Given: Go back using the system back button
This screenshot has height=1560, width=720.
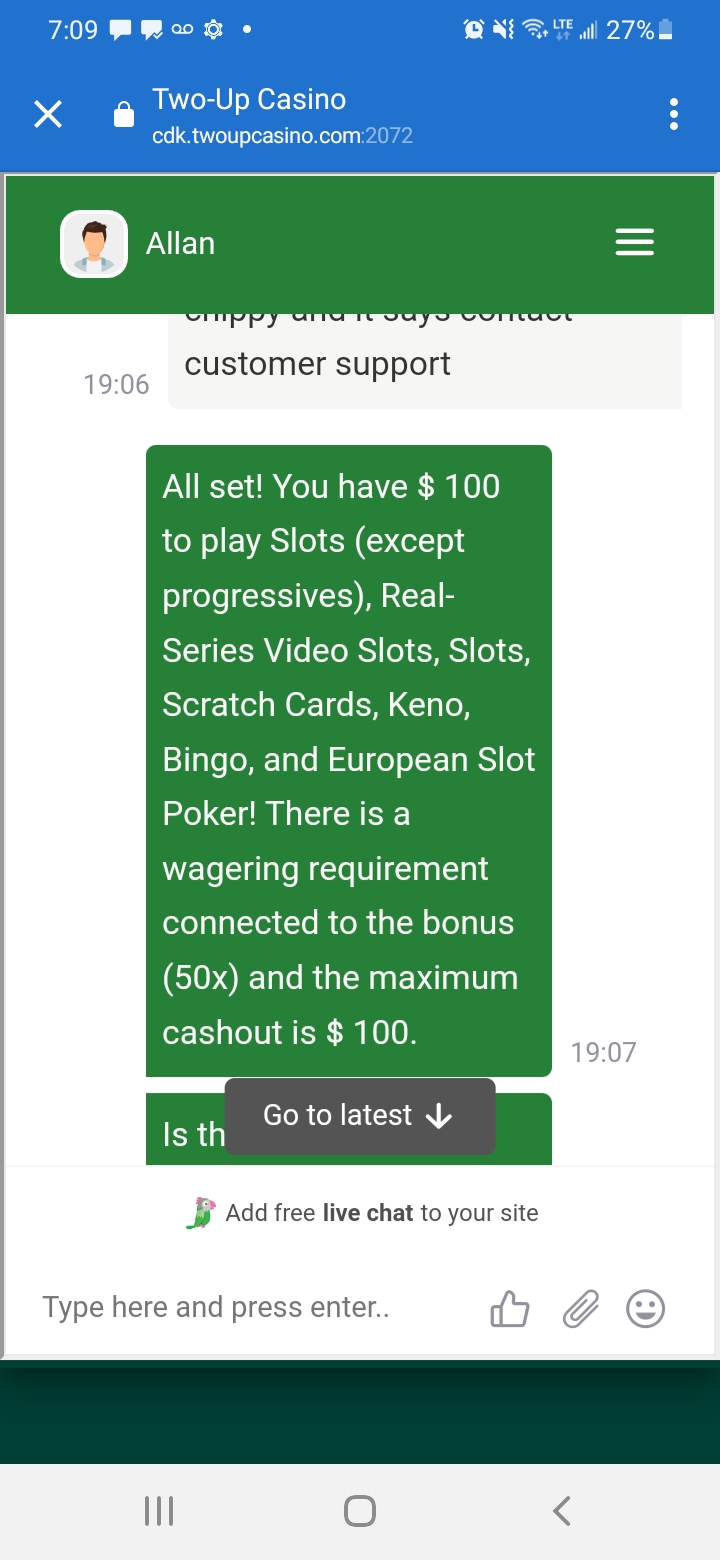Looking at the screenshot, I should point(562,1510).
